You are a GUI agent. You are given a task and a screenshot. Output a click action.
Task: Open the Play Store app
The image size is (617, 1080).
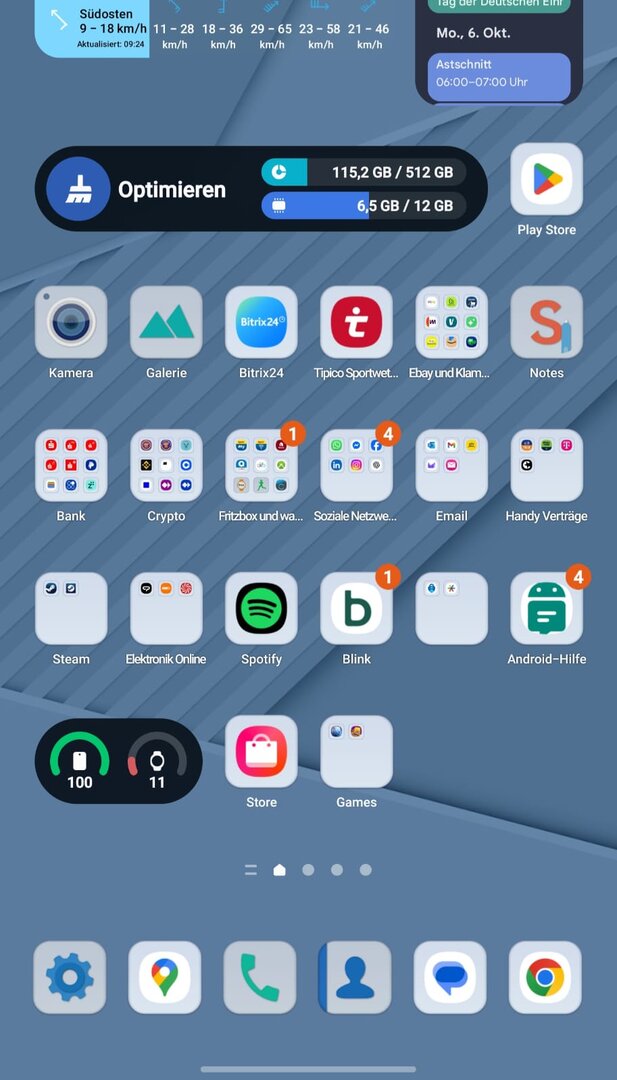click(x=546, y=180)
